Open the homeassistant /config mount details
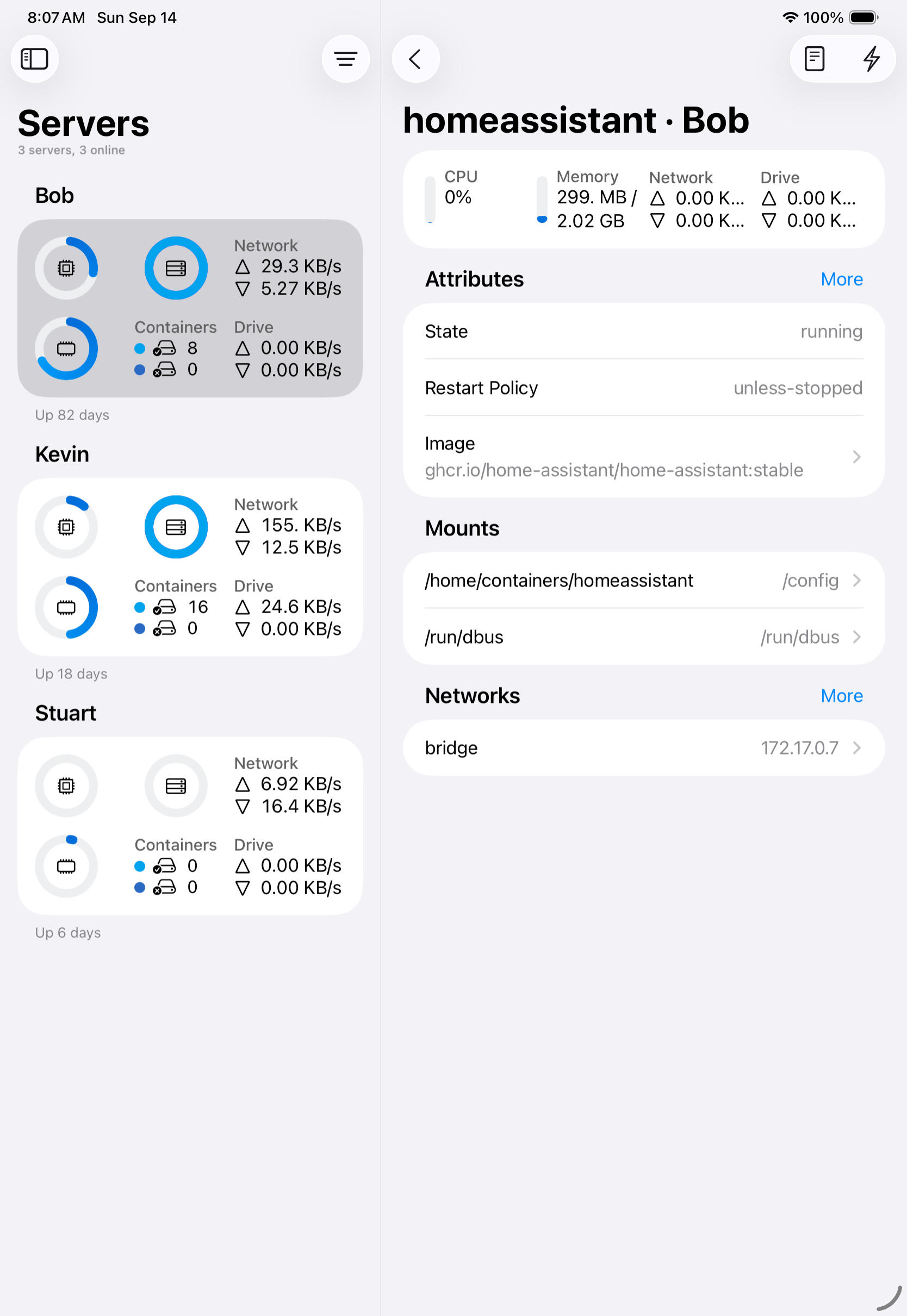The height and width of the screenshot is (1316, 907). (x=642, y=580)
